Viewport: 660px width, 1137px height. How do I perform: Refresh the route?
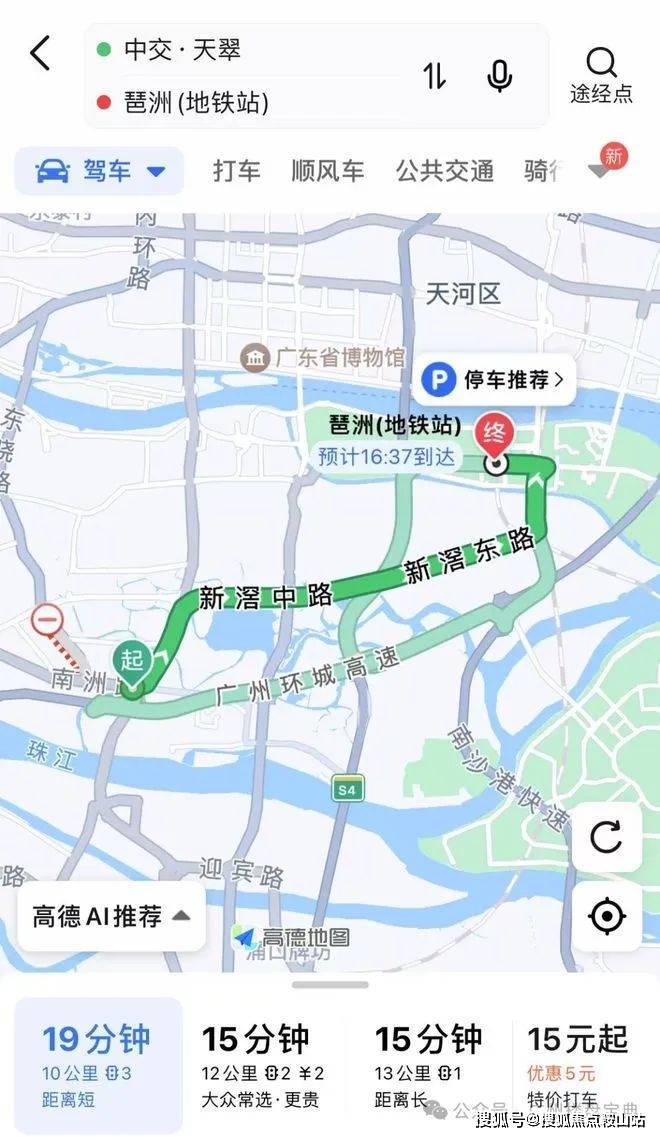pos(607,837)
